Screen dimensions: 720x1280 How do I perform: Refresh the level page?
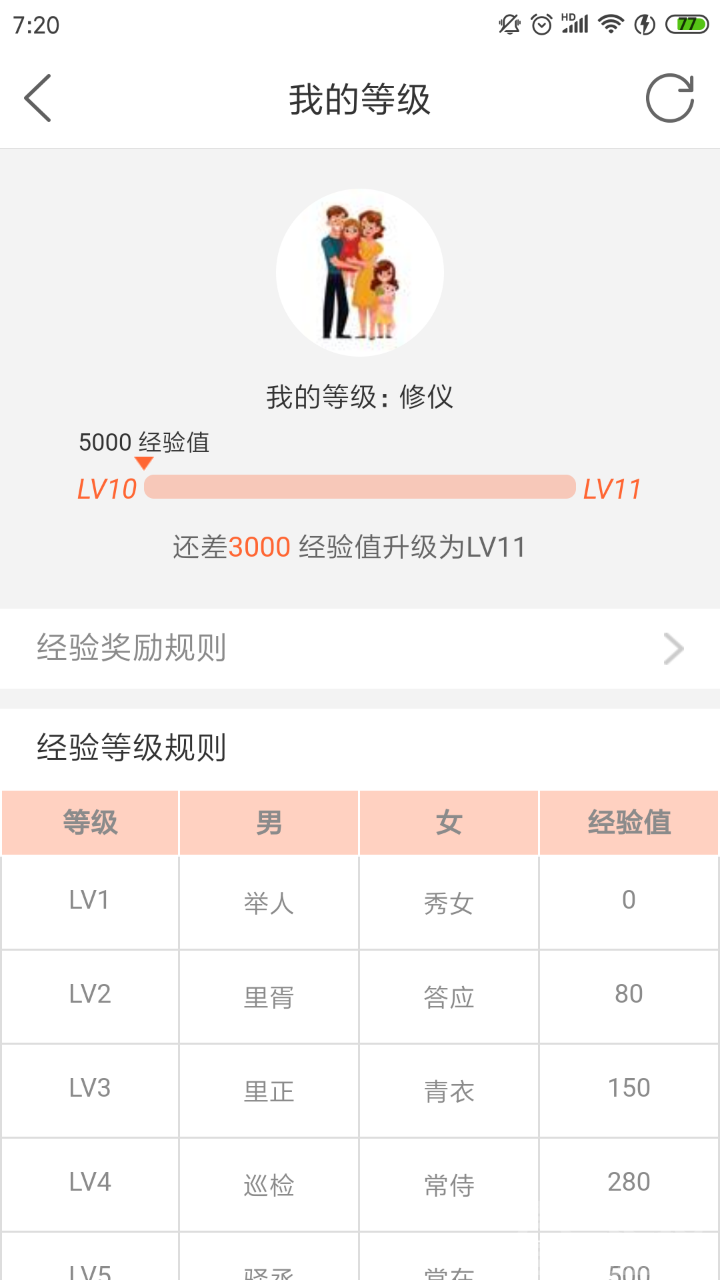pos(669,99)
